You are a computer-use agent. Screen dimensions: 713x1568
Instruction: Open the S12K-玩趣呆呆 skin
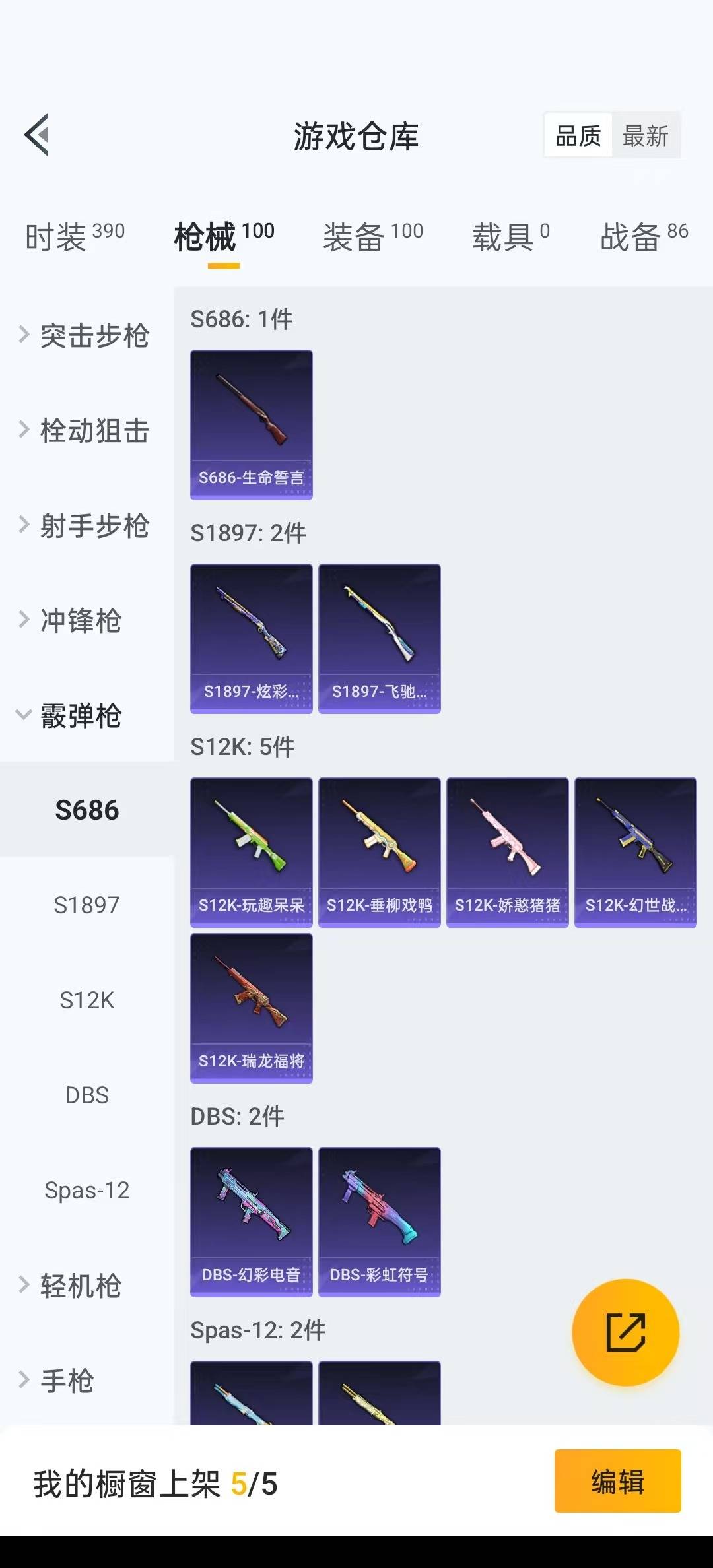[x=251, y=852]
